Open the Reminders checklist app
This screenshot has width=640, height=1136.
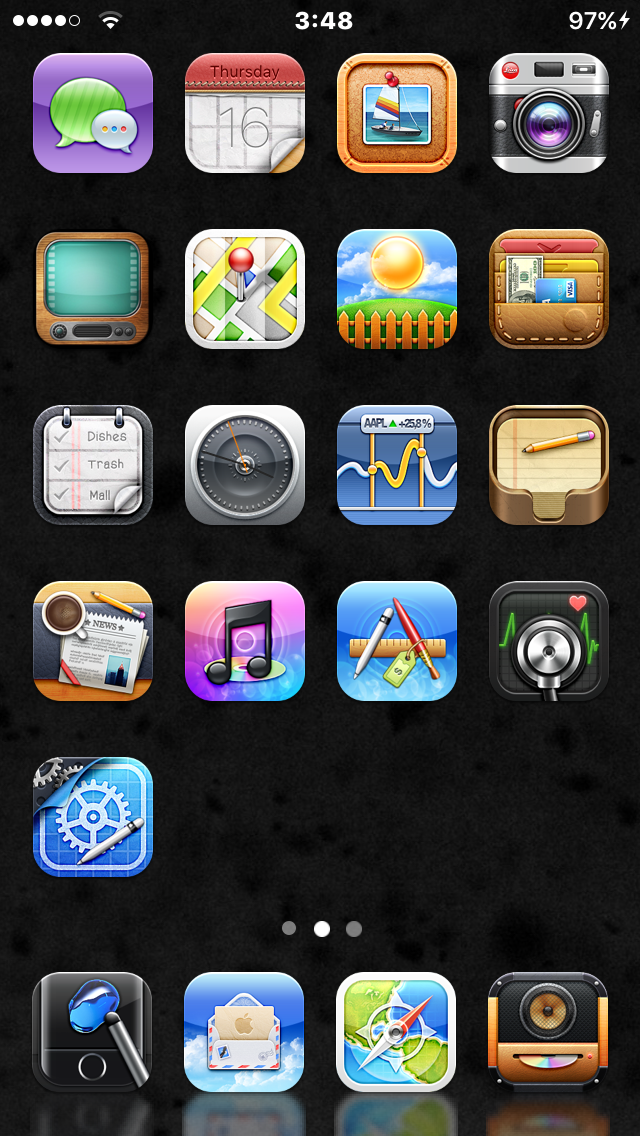coord(93,465)
